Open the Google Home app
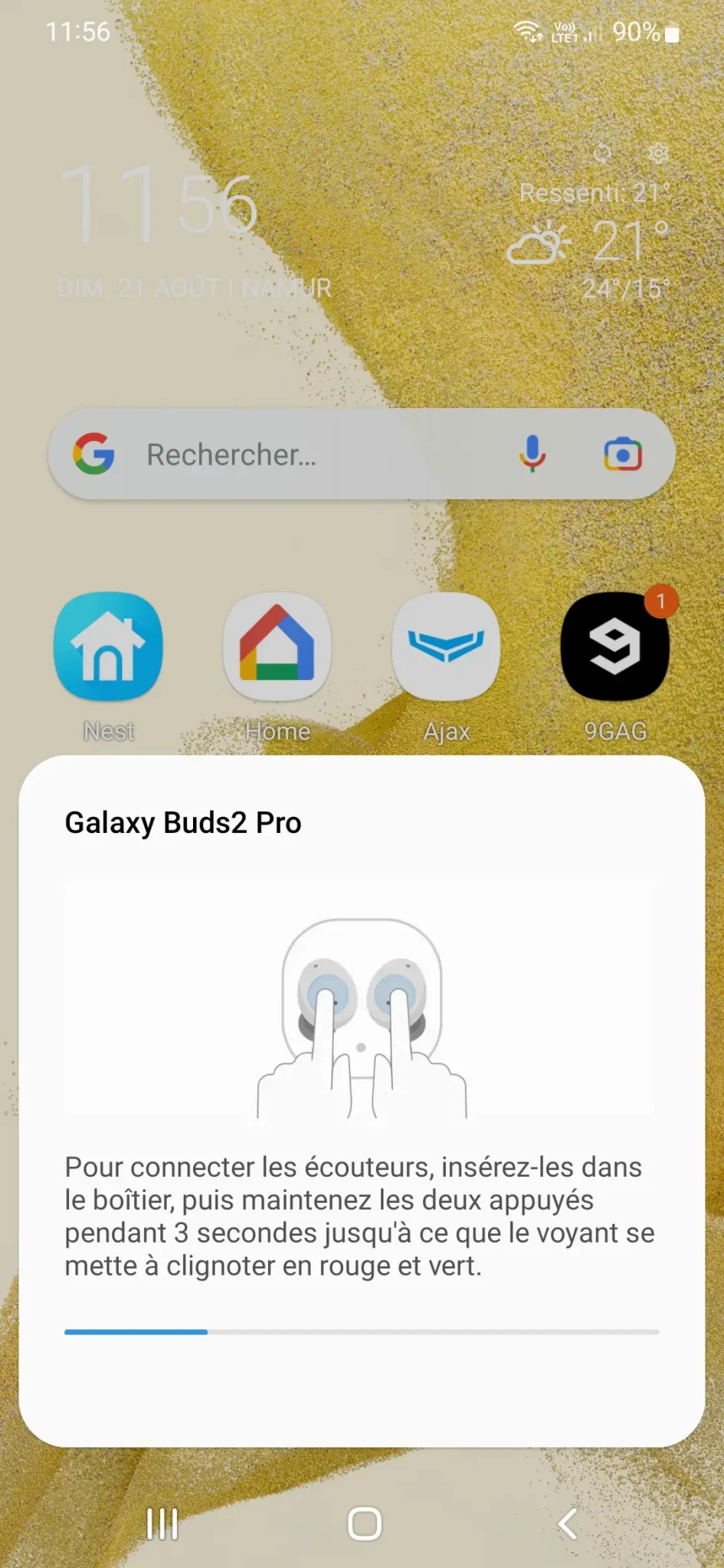The image size is (724, 1568). [x=277, y=647]
